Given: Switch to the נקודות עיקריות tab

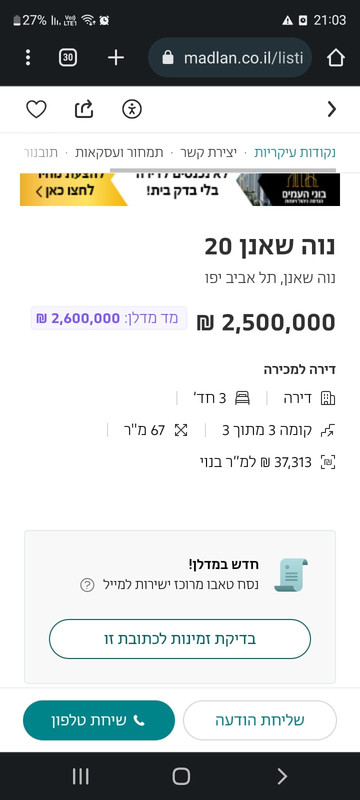Looking at the screenshot, I should click(295, 152).
